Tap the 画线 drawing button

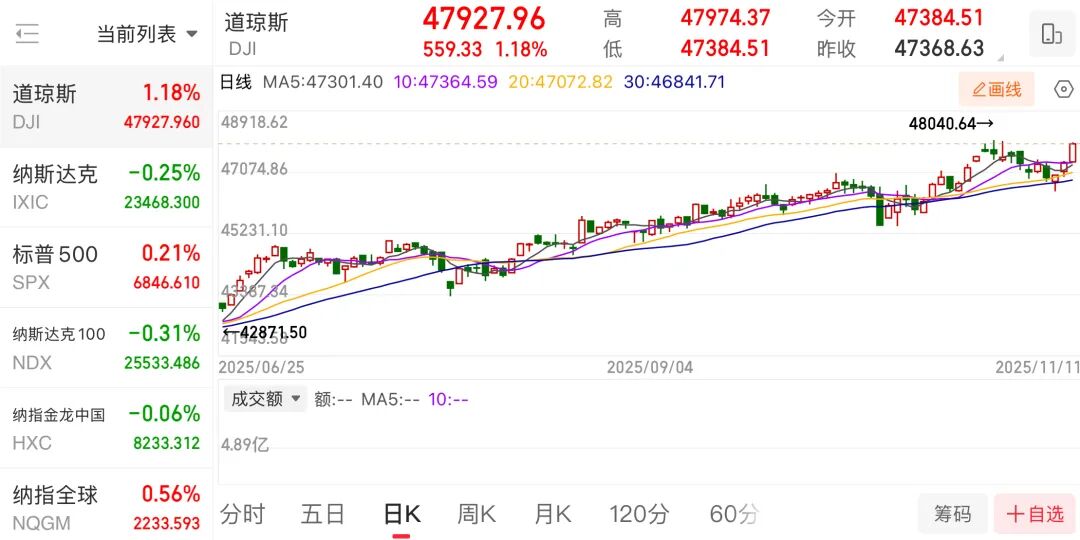pyautogui.click(x=996, y=90)
